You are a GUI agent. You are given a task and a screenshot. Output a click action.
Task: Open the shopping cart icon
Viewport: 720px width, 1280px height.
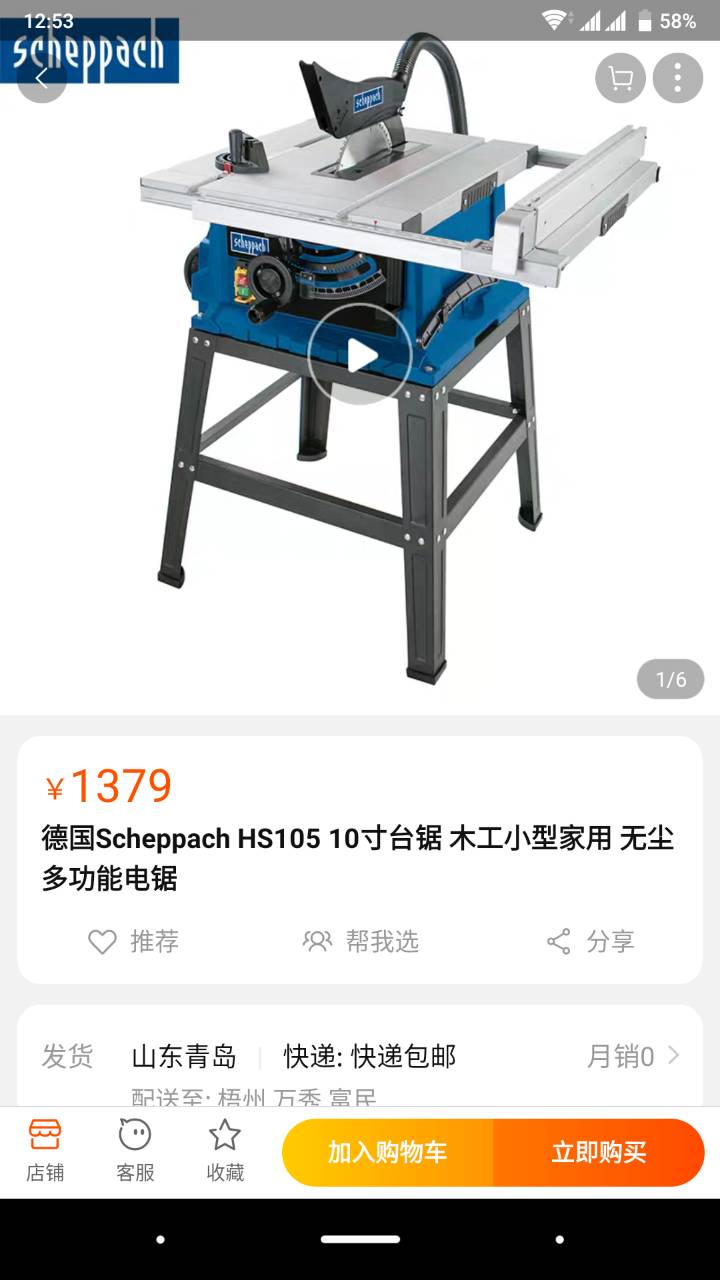pyautogui.click(x=620, y=78)
